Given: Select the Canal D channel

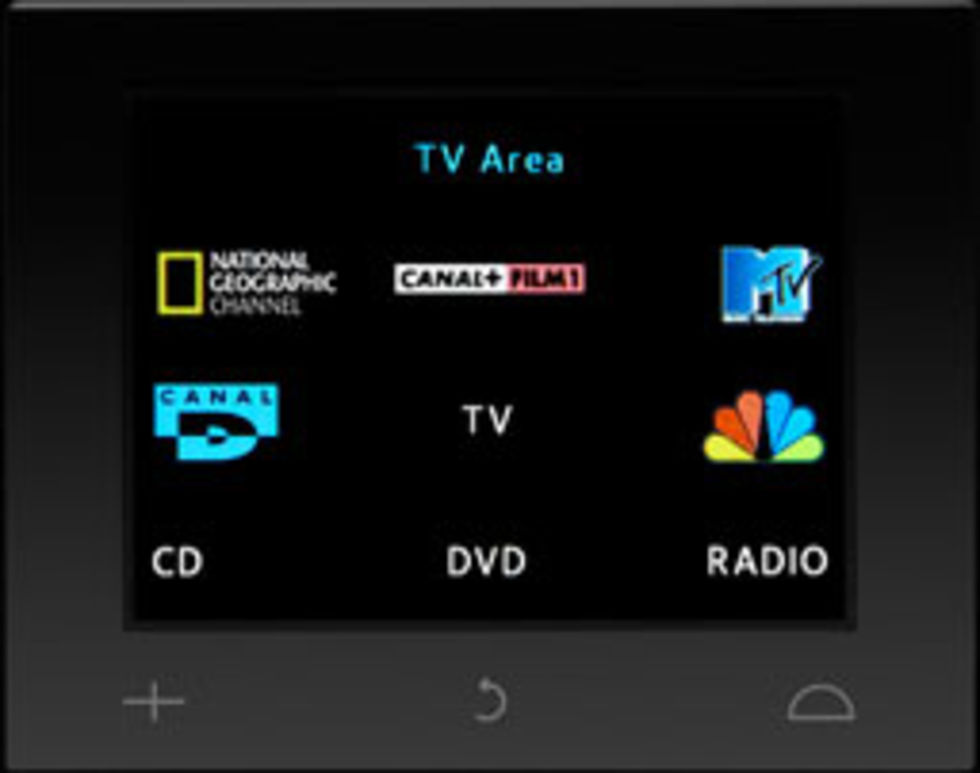Looking at the screenshot, I should pyautogui.click(x=216, y=422).
